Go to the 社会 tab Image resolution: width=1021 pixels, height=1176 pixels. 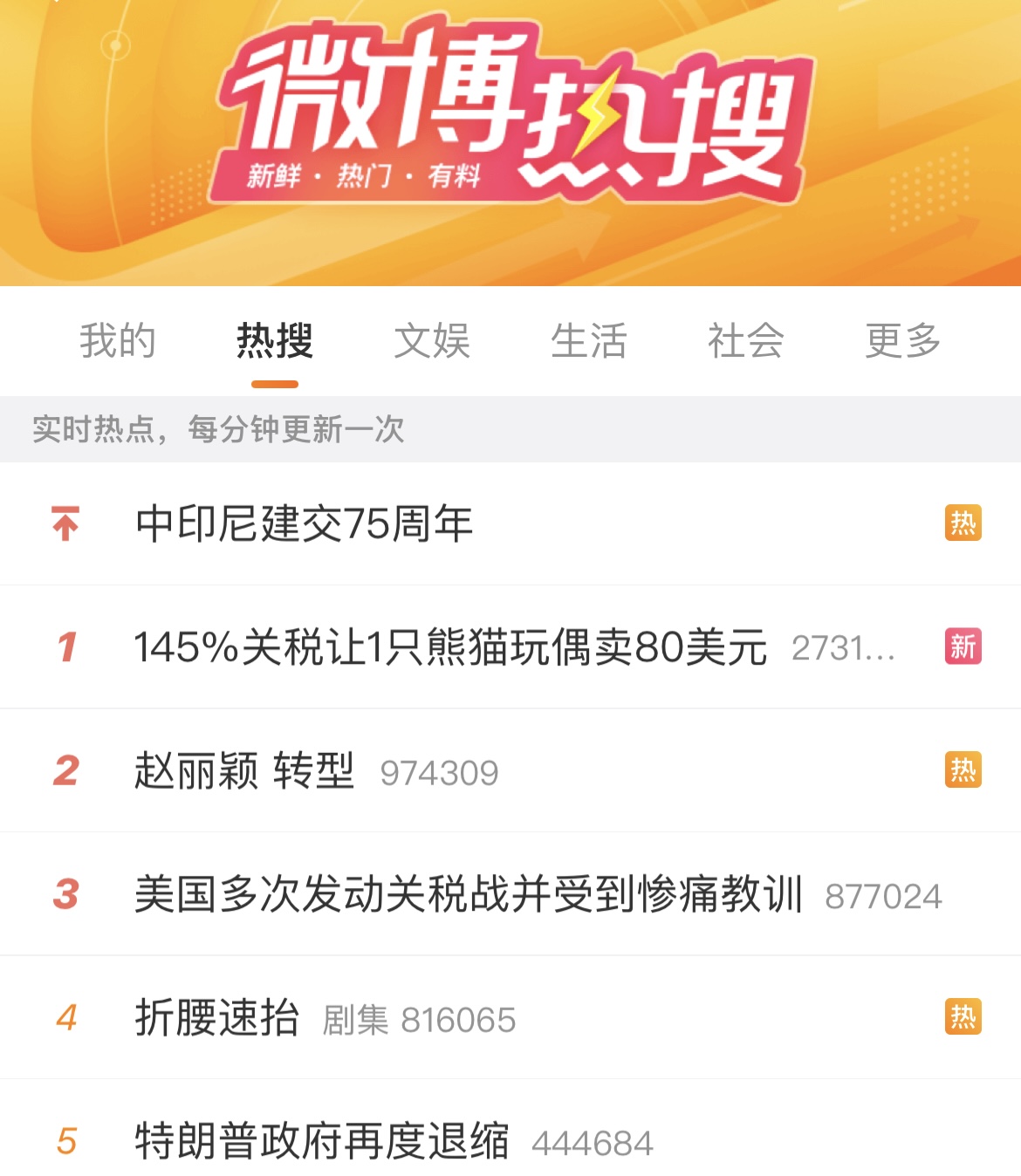click(x=746, y=341)
